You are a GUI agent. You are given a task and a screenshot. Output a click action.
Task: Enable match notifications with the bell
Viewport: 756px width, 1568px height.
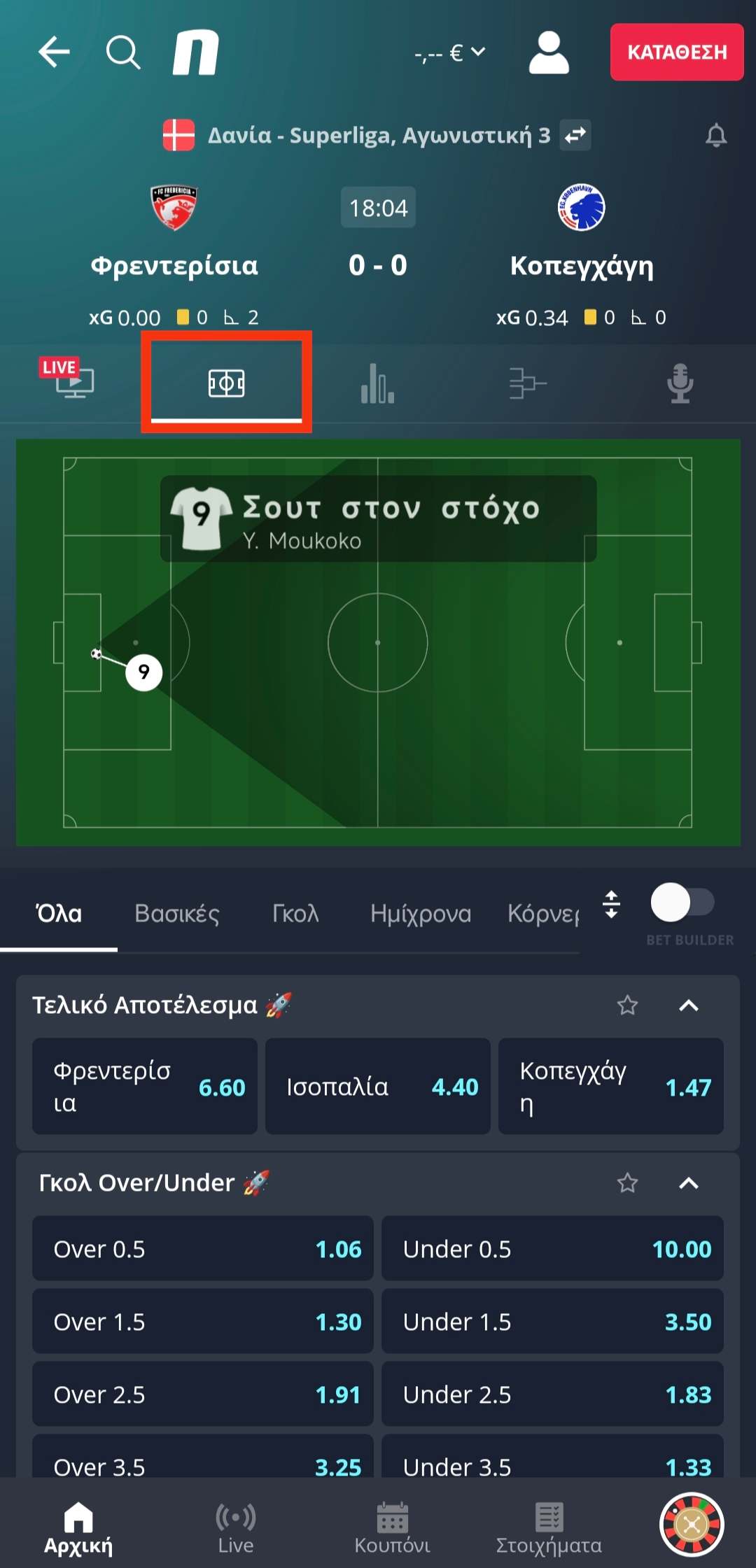click(x=715, y=135)
